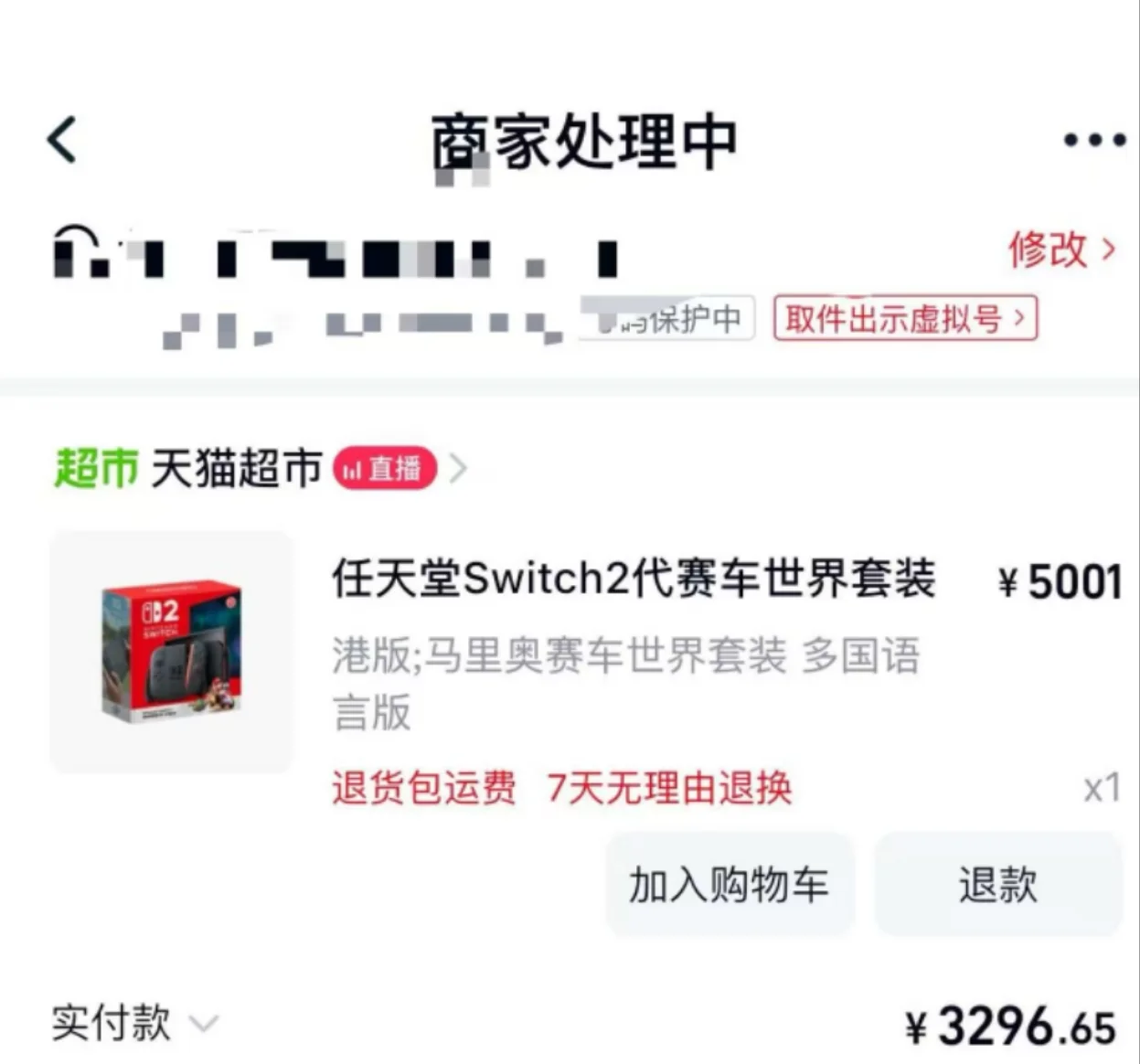Tap 修改 to edit the delivery address
The height and width of the screenshot is (1064, 1140).
(x=1061, y=249)
